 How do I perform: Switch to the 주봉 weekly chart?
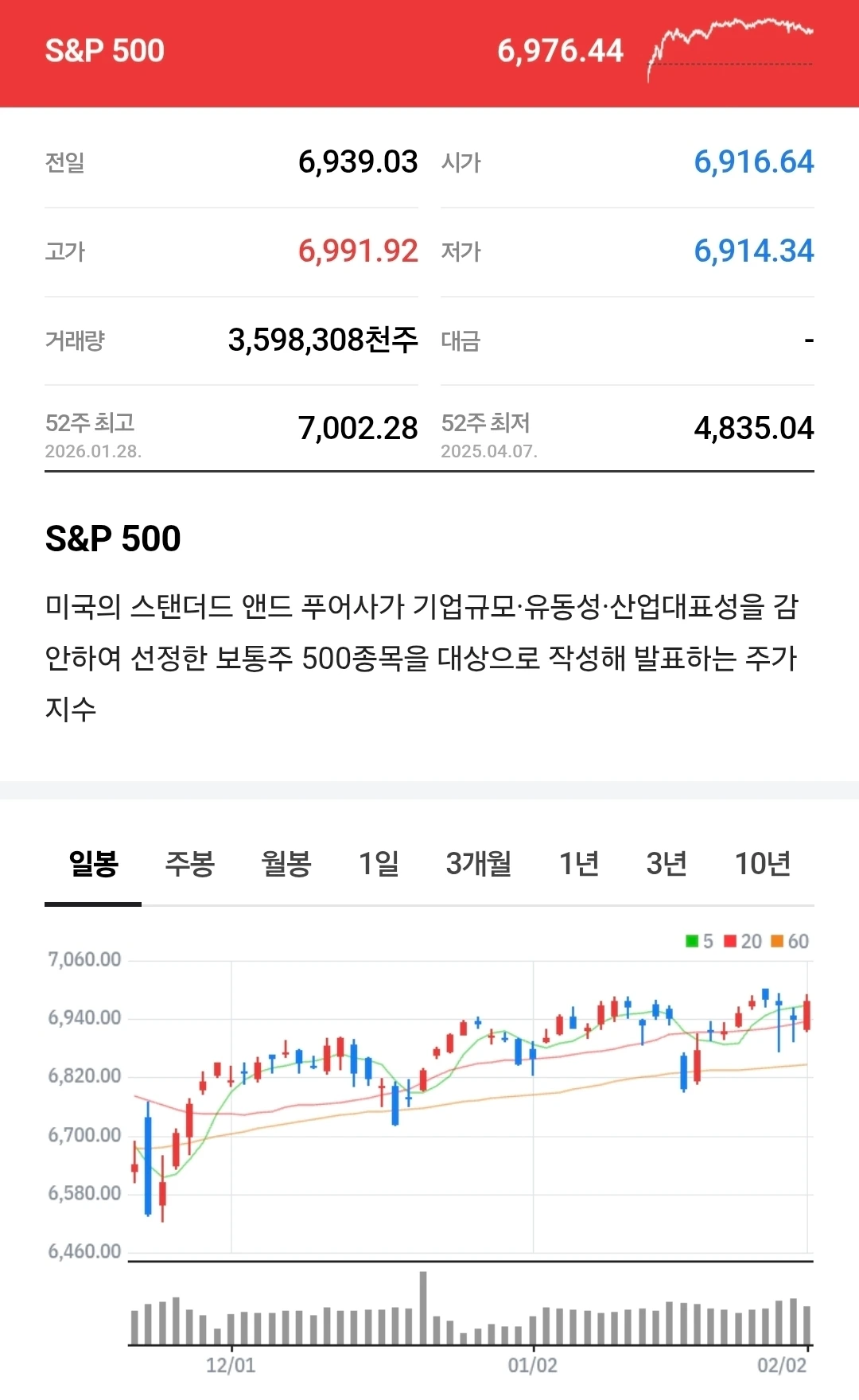pyautogui.click(x=189, y=864)
